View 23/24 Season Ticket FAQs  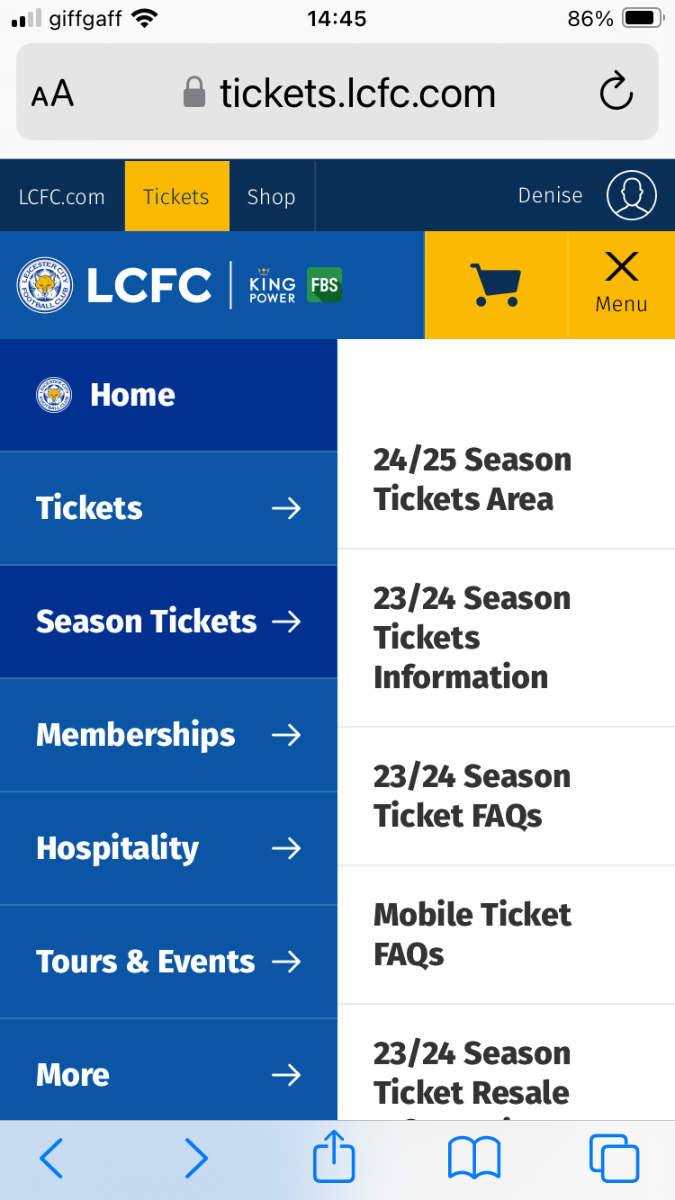506,796
